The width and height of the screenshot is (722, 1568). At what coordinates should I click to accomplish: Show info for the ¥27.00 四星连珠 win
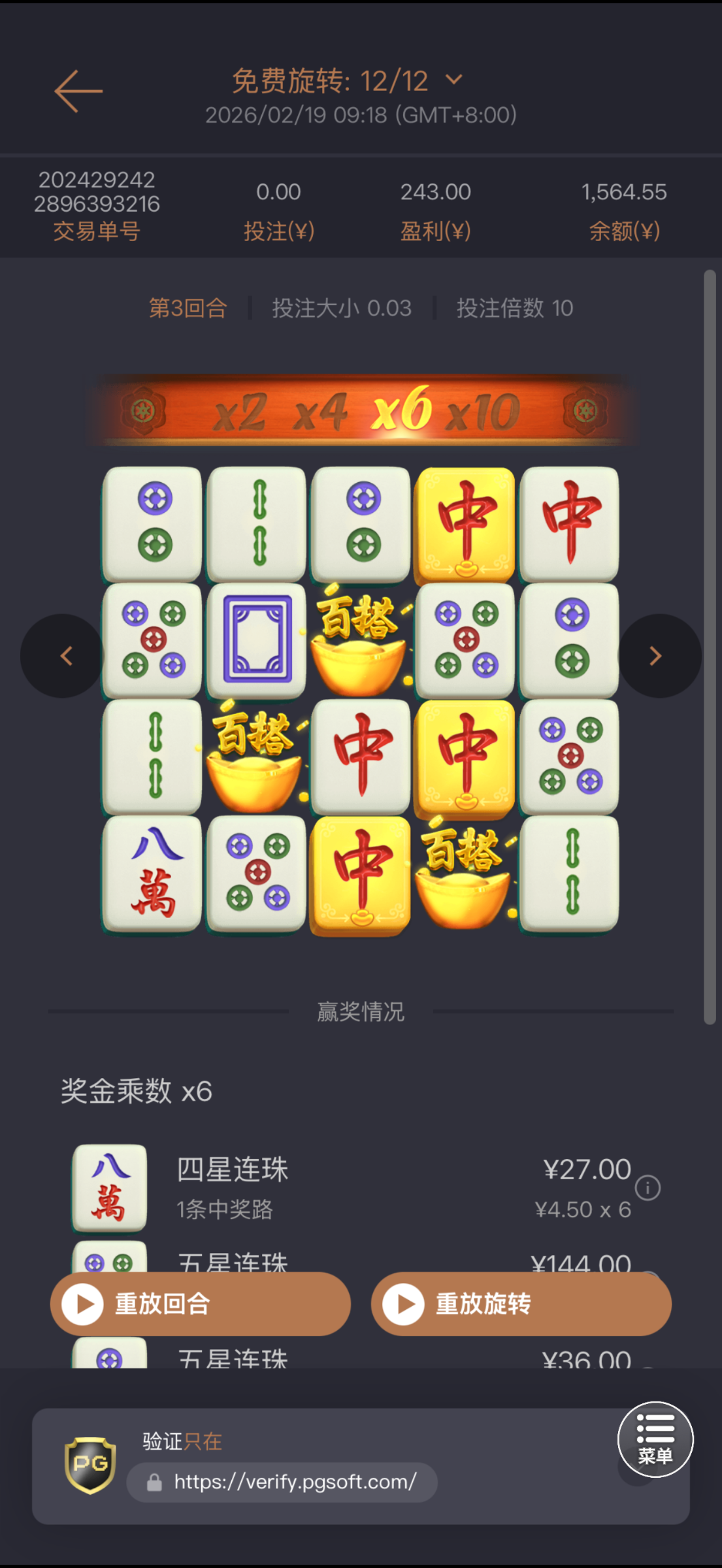(x=648, y=1187)
